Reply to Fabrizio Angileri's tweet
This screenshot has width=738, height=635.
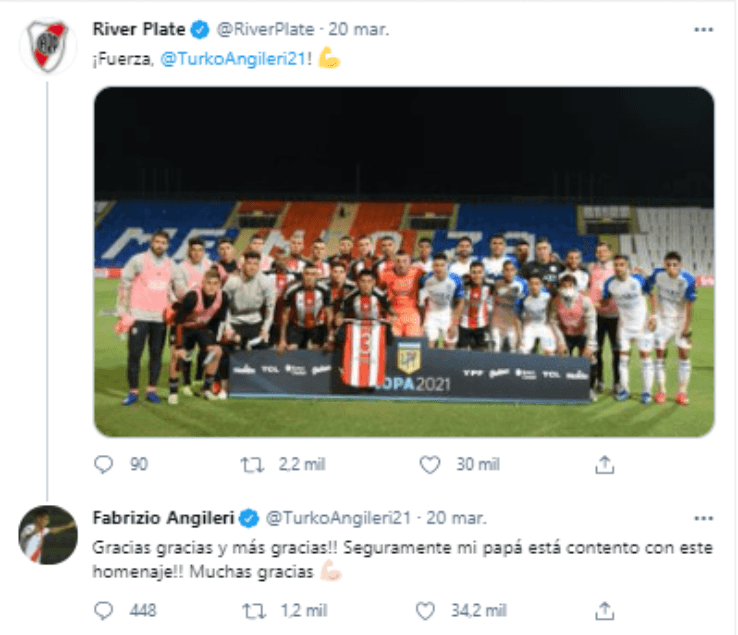coord(104,610)
